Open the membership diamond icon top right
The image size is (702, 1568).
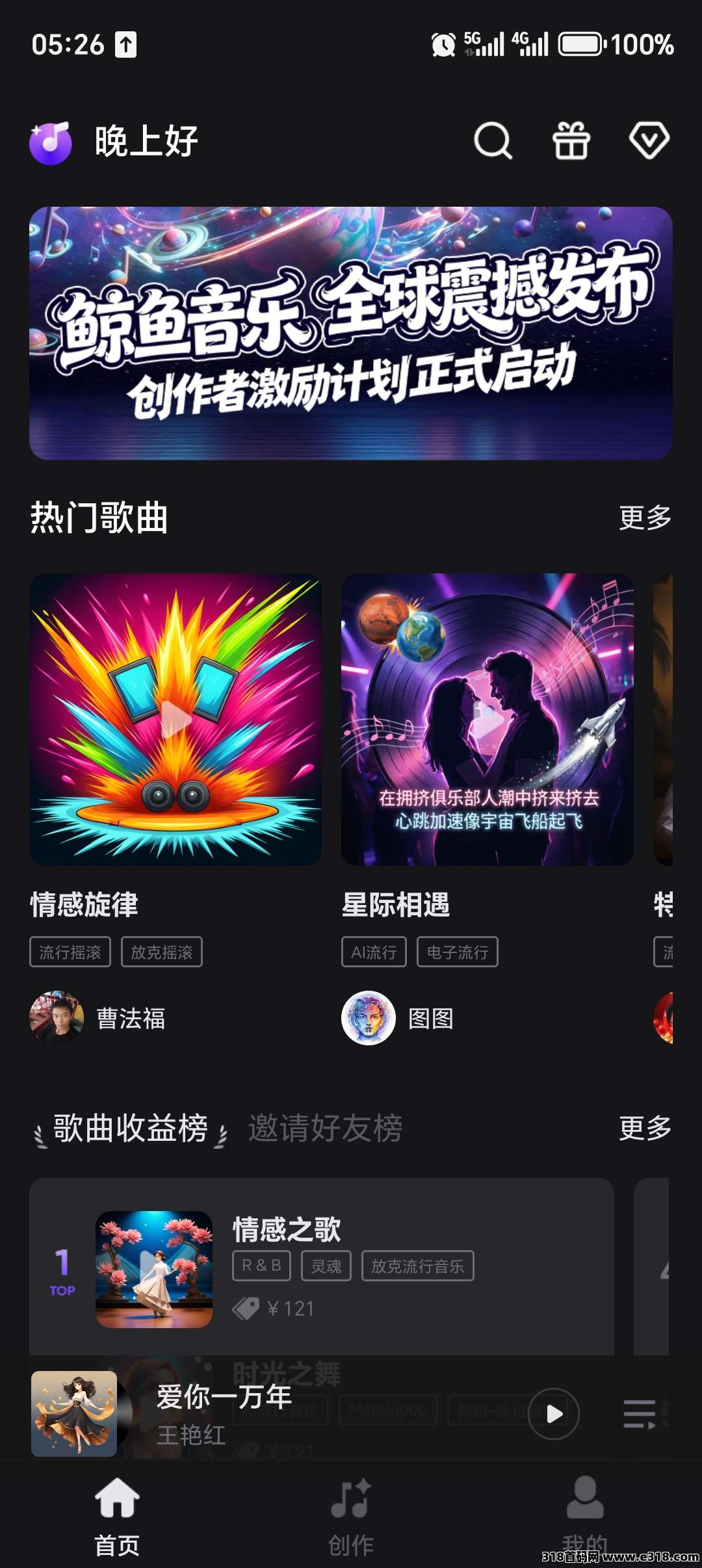[650, 140]
